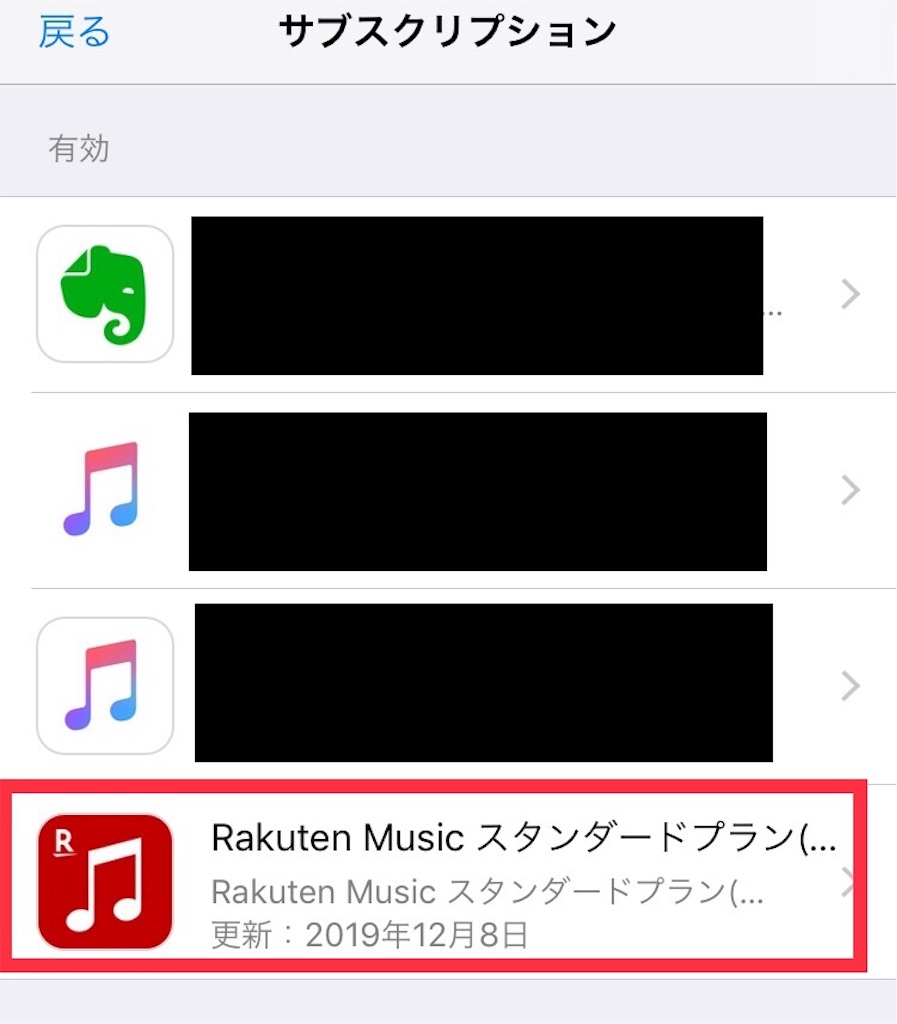This screenshot has height=1024, width=897.
Task: Select the Rakuten logo on the music icon
Action: 62,840
